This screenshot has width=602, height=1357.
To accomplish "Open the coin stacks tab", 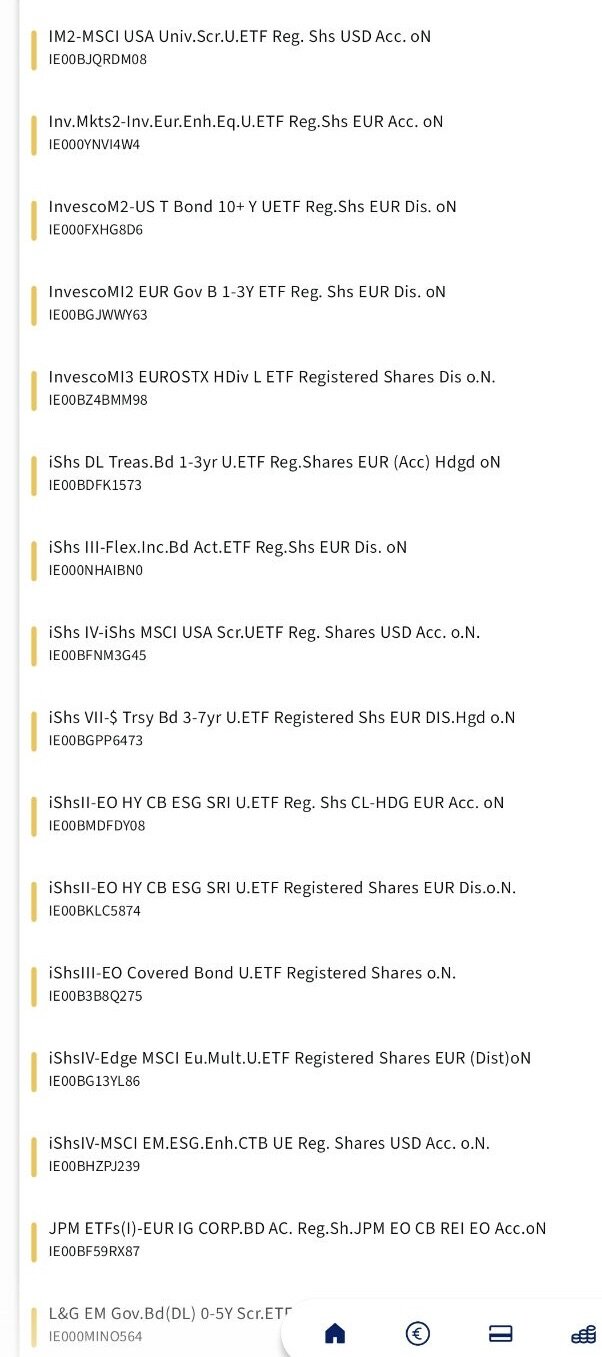I will pos(583,1334).
